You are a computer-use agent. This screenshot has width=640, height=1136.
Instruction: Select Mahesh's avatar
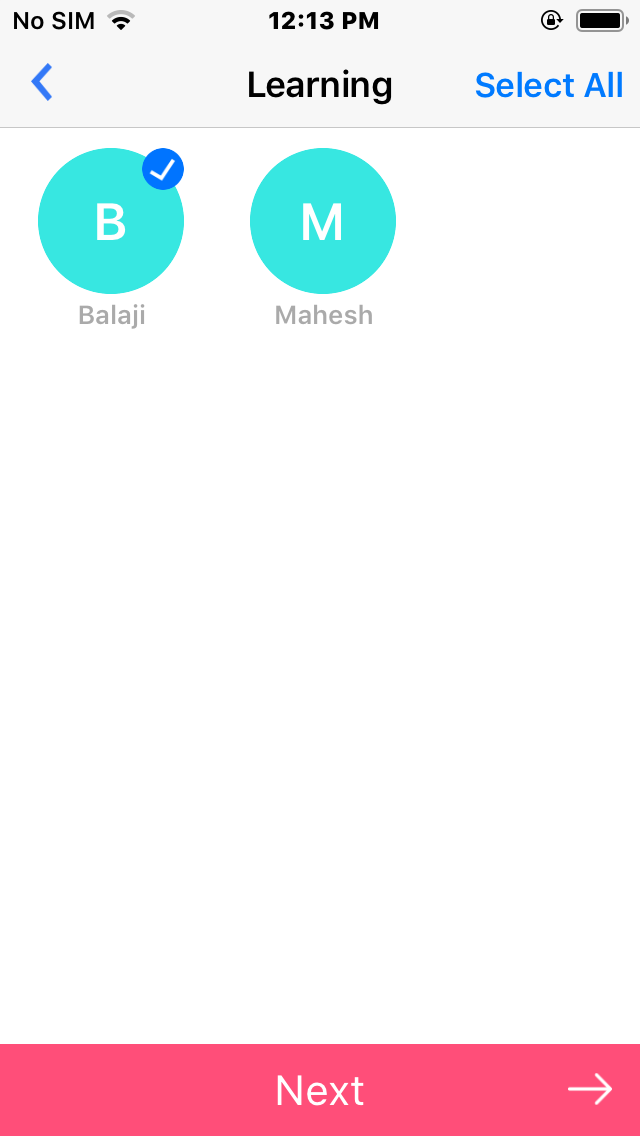[x=323, y=221]
